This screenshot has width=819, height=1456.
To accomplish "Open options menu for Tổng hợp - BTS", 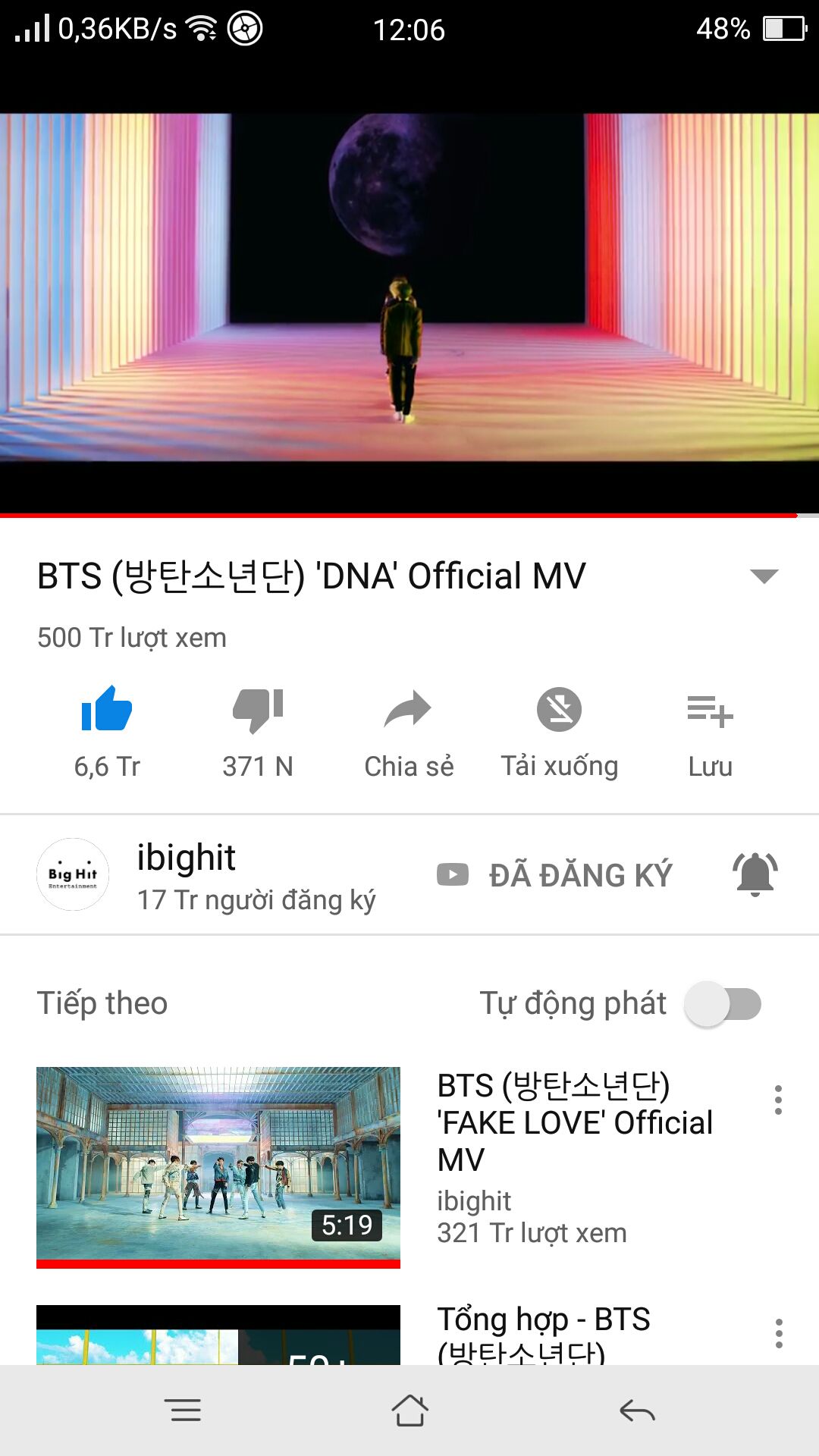I will tap(778, 1333).
